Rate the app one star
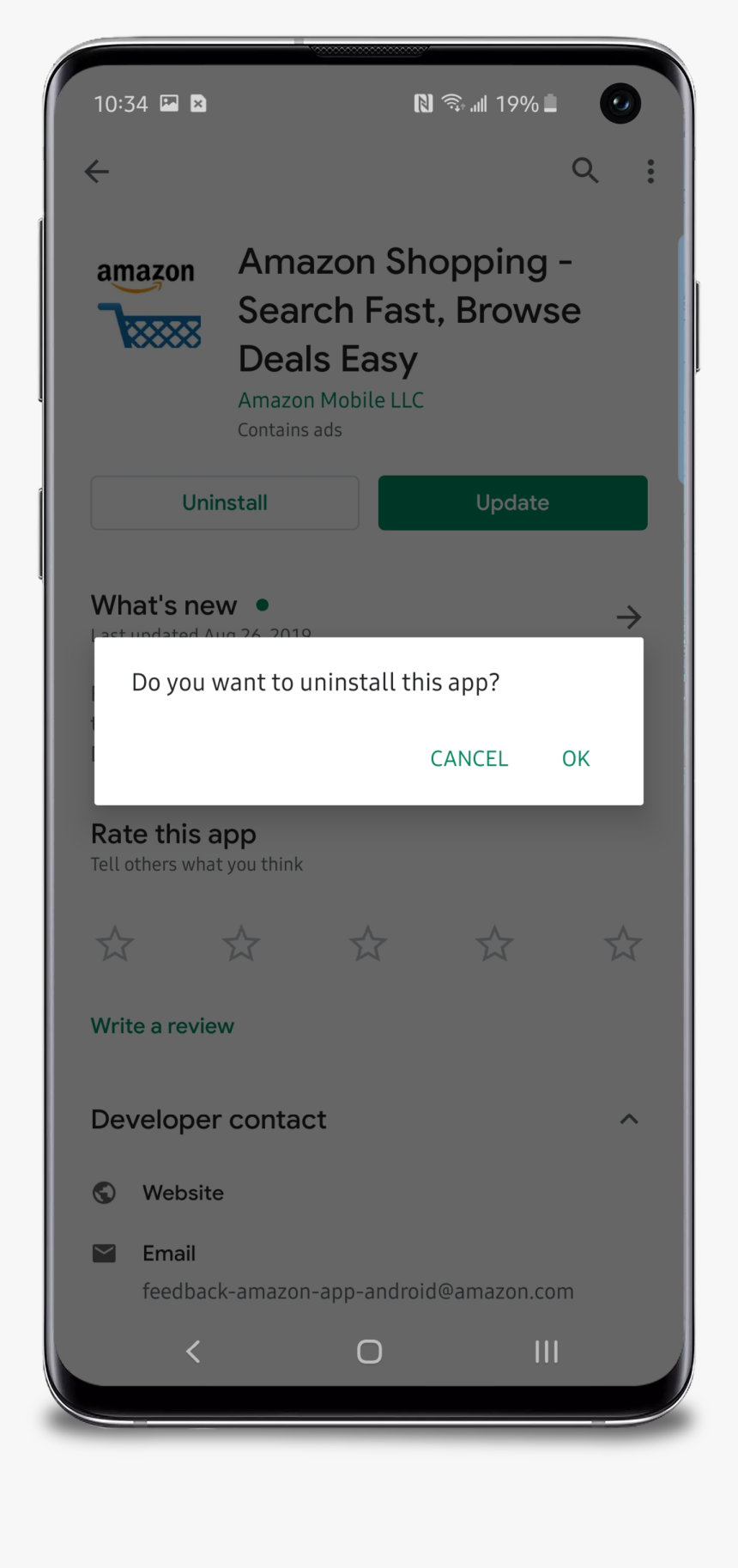The width and height of the screenshot is (738, 1568). coord(115,945)
